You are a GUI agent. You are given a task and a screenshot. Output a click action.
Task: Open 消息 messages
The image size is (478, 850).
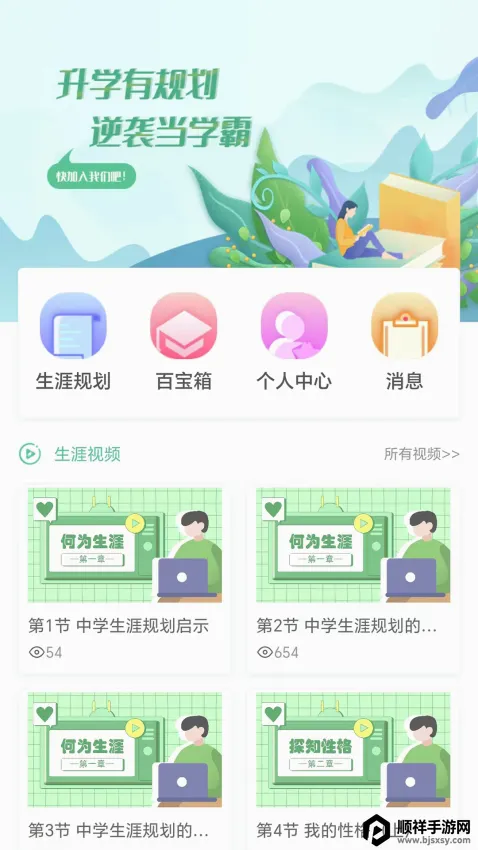click(404, 343)
